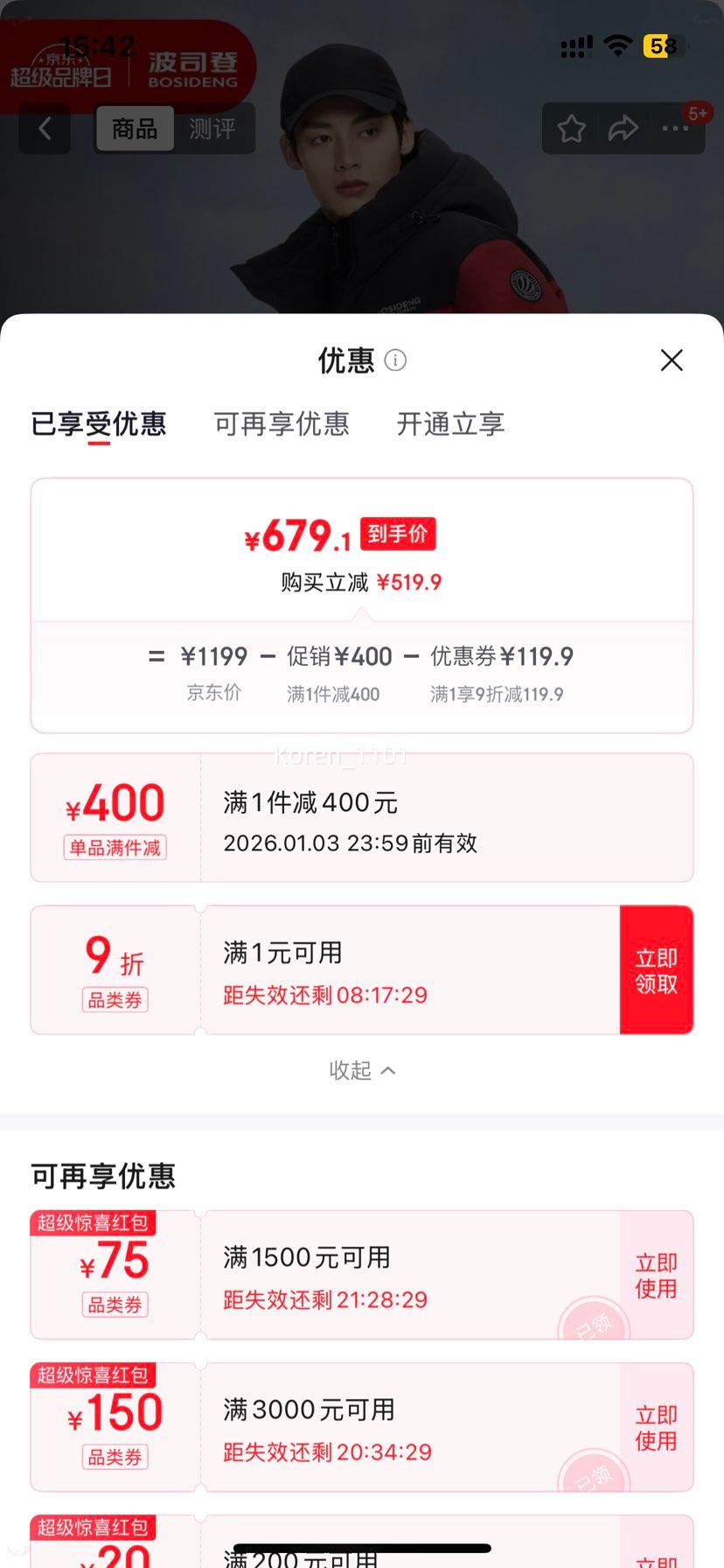Tap 立即领取 to claim the 9折 coupon
This screenshot has width=724, height=1568.
[657, 969]
